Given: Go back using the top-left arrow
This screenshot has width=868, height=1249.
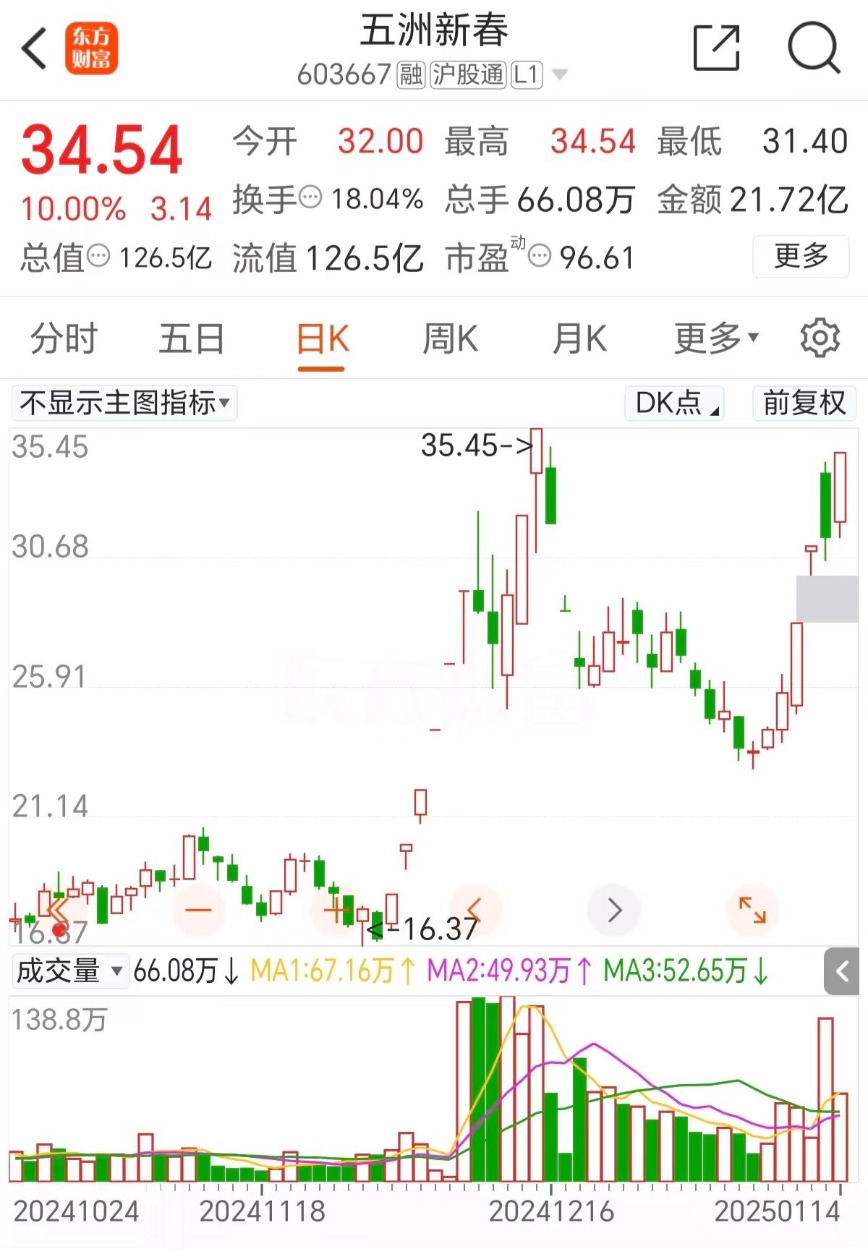Looking at the screenshot, I should (35, 47).
